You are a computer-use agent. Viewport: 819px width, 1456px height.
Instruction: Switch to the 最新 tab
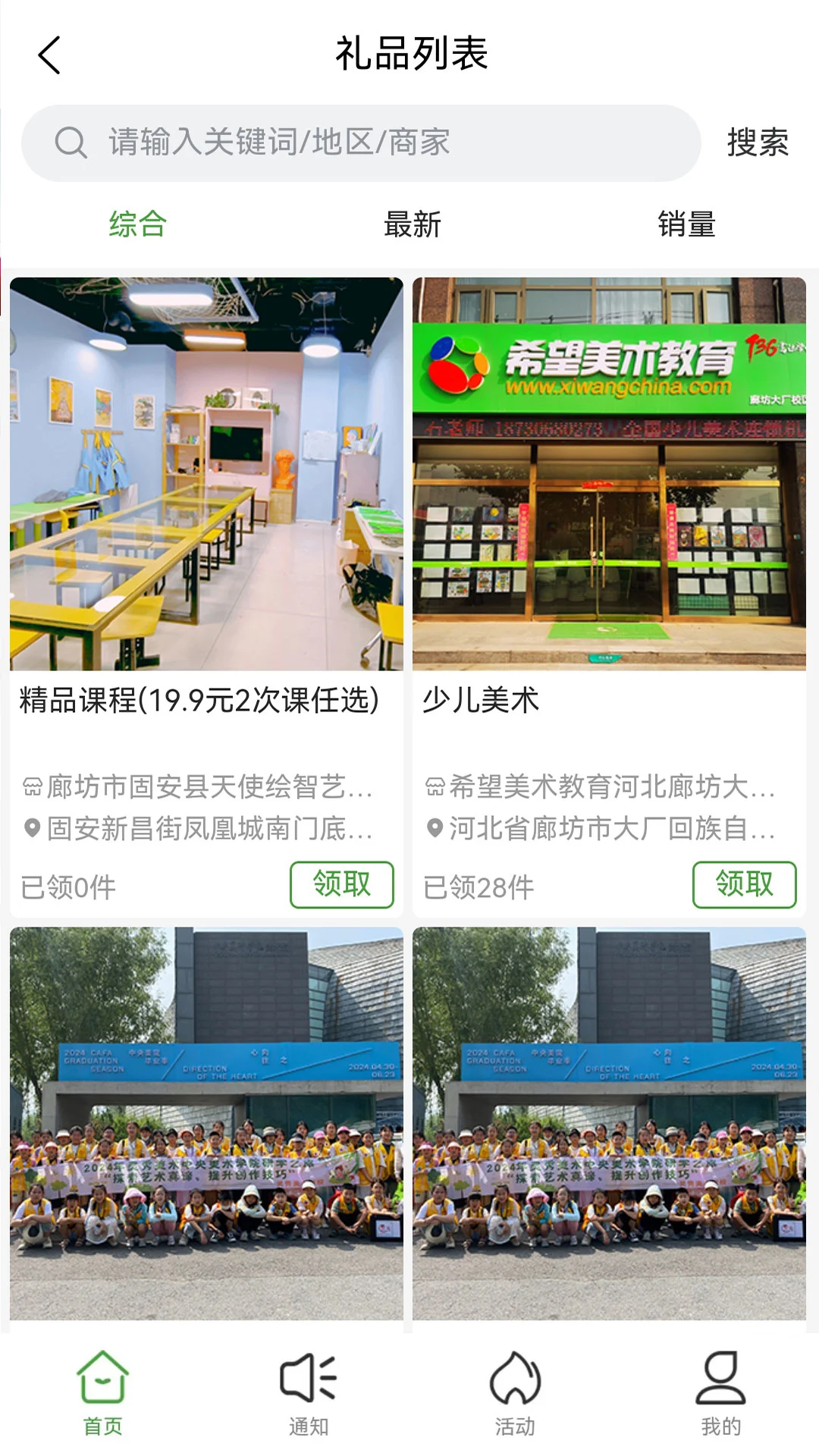tap(412, 224)
